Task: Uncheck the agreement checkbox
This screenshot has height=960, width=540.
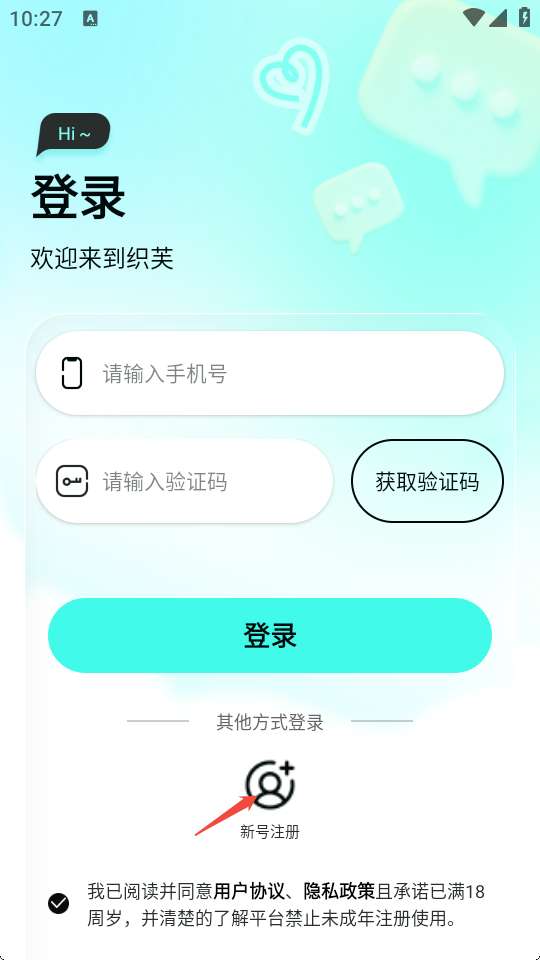Action: [x=59, y=903]
